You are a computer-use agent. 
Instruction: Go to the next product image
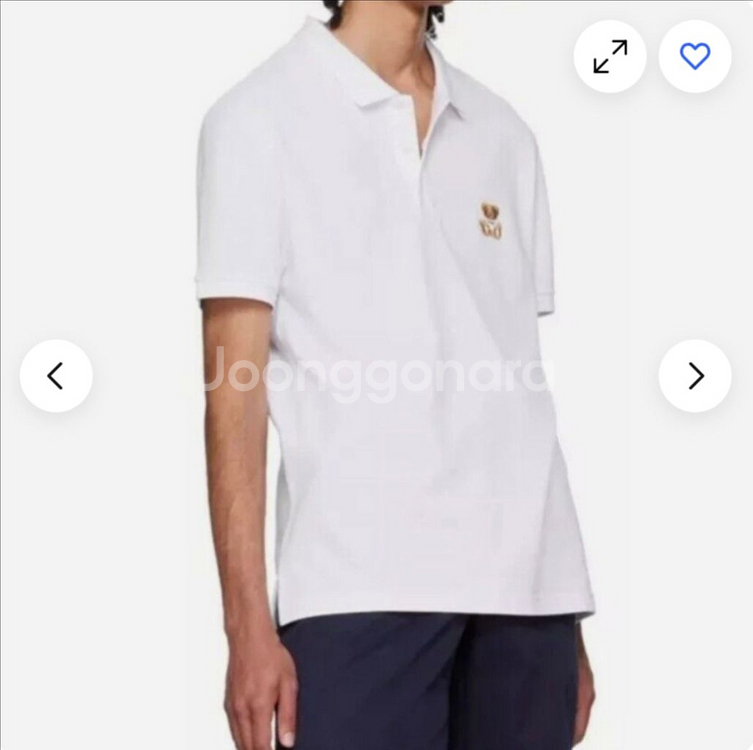[695, 376]
